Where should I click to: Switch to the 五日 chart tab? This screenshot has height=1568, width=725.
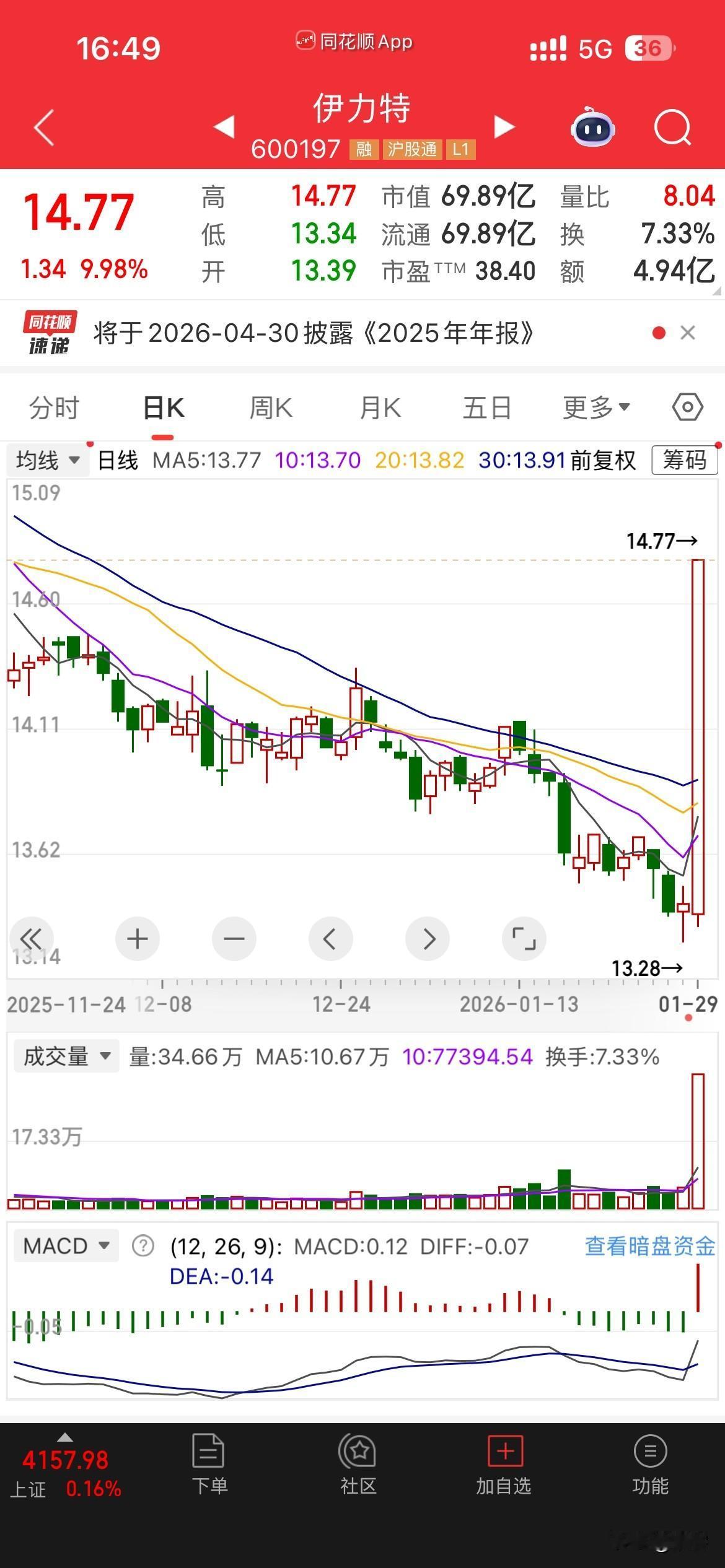[x=487, y=408]
